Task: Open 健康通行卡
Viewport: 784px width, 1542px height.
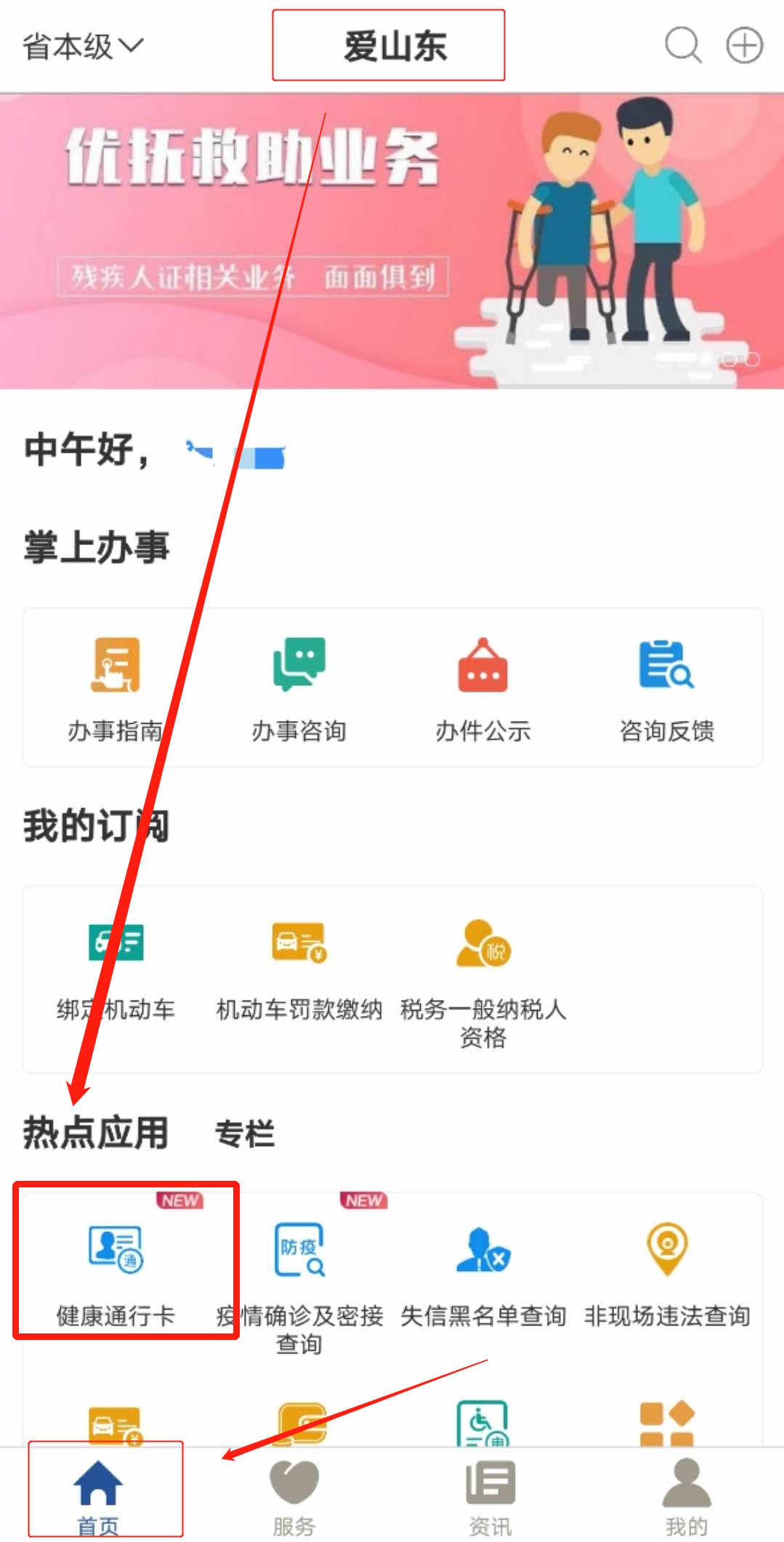Action: tap(116, 1272)
